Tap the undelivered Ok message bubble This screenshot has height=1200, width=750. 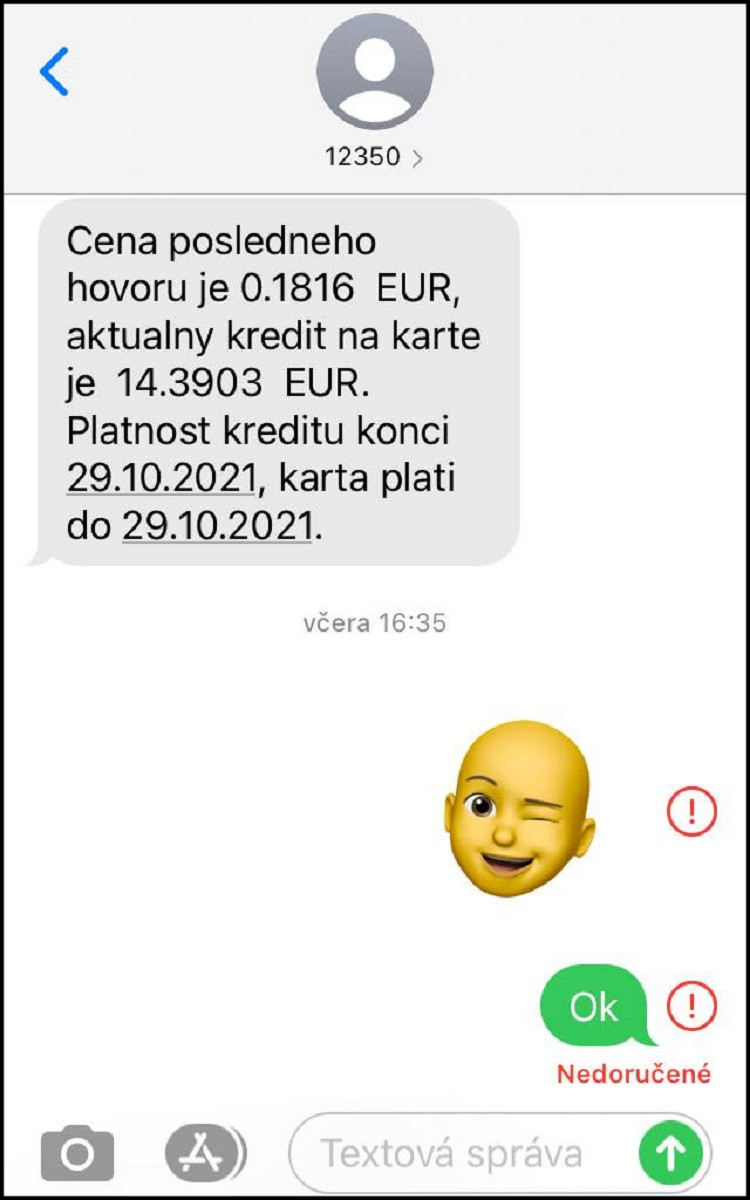coord(594,1006)
